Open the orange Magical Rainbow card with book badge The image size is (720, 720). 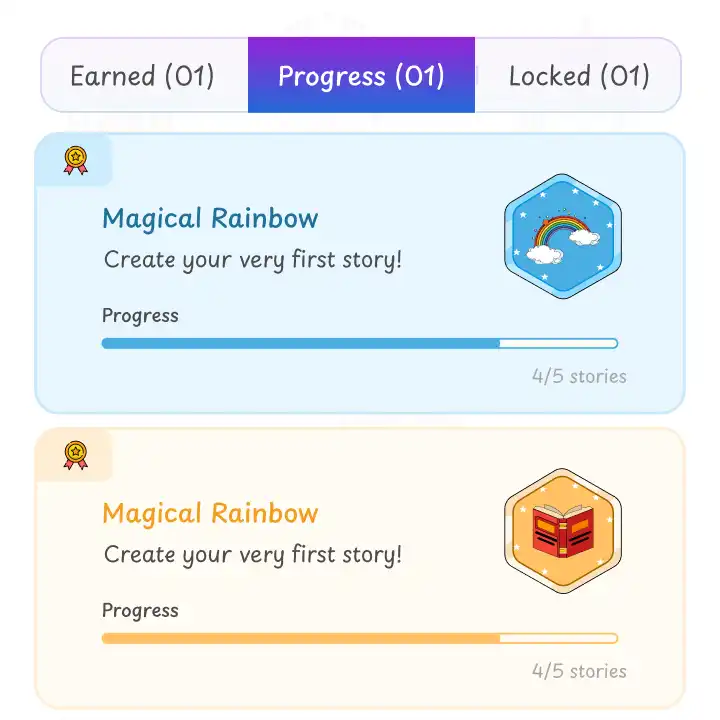[x=360, y=568]
